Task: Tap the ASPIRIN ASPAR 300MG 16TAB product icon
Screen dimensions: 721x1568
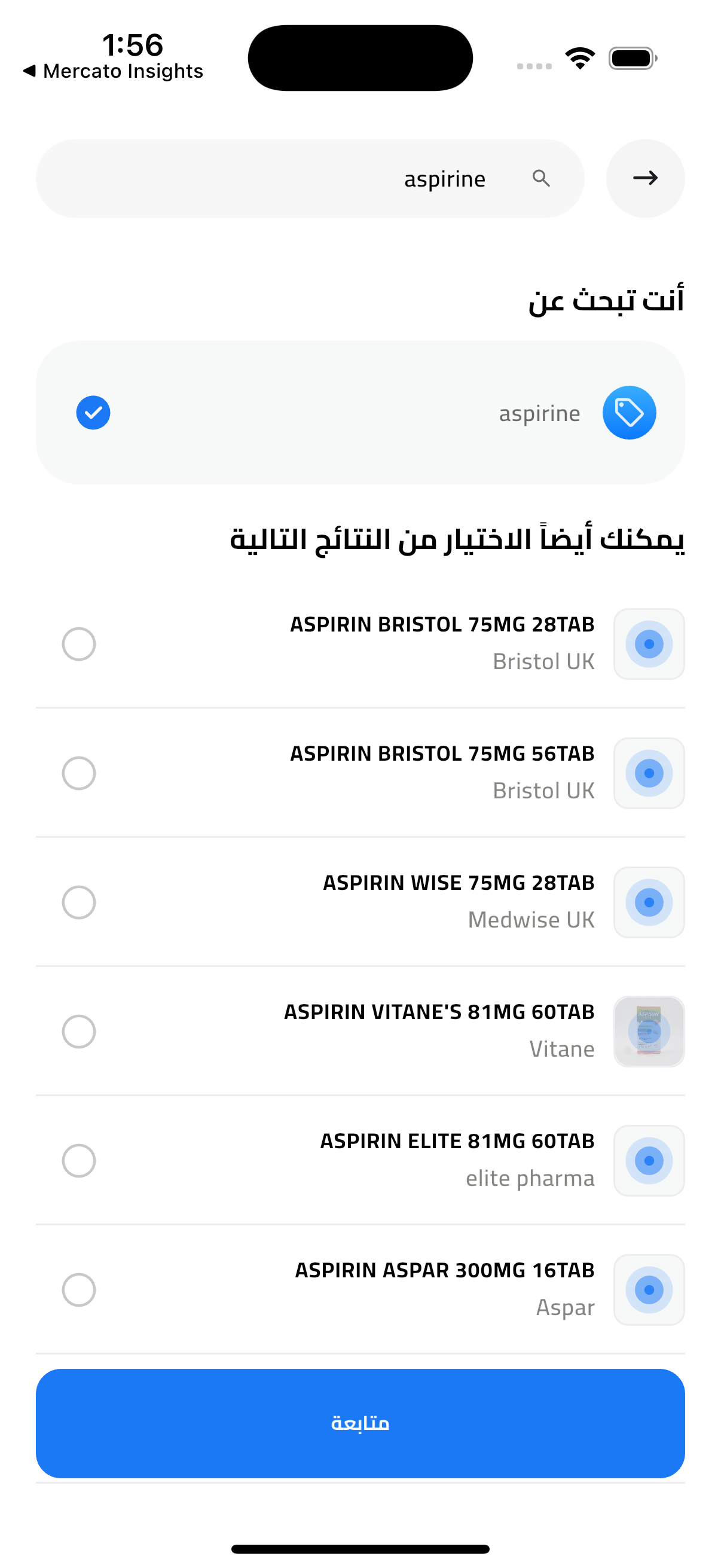Action: pos(649,1290)
